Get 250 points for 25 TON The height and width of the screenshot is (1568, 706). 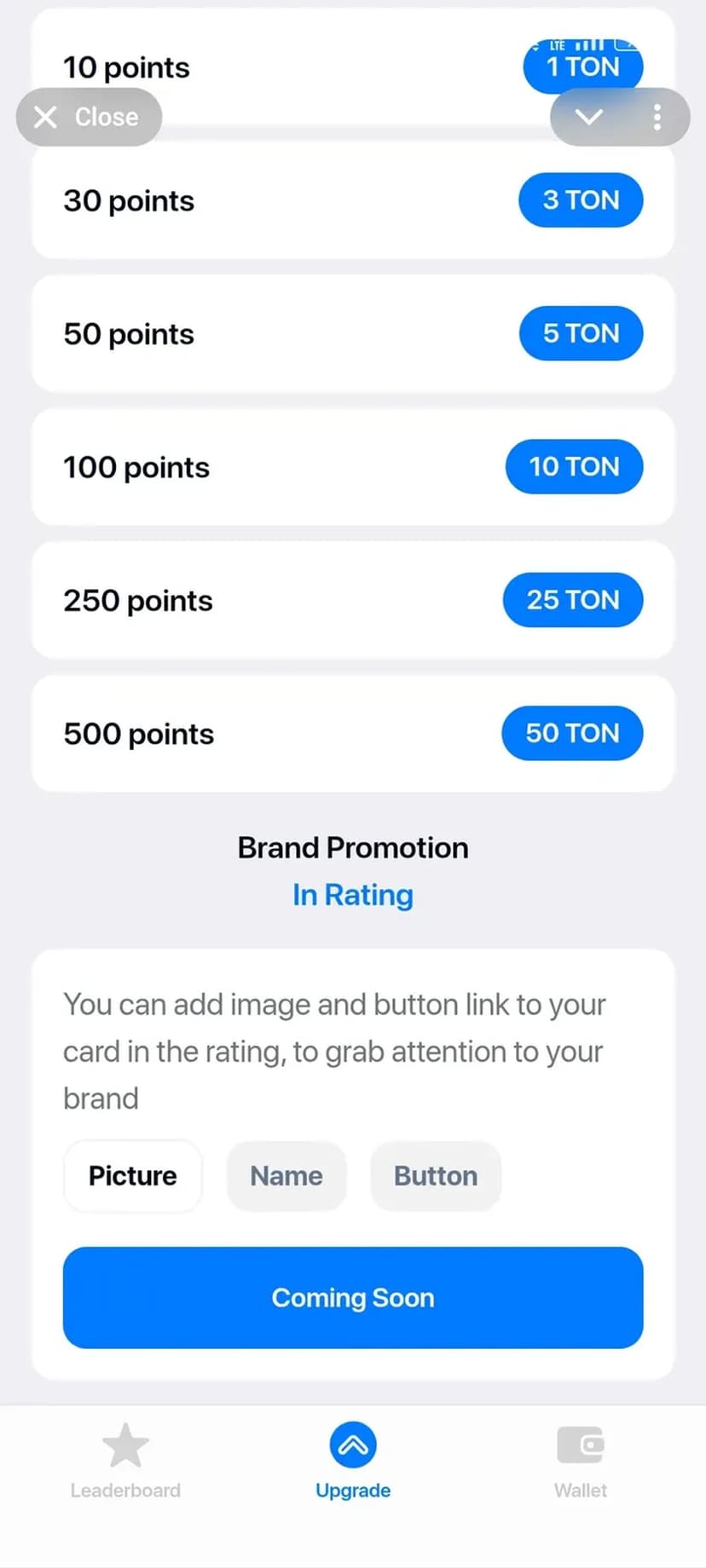click(x=572, y=600)
